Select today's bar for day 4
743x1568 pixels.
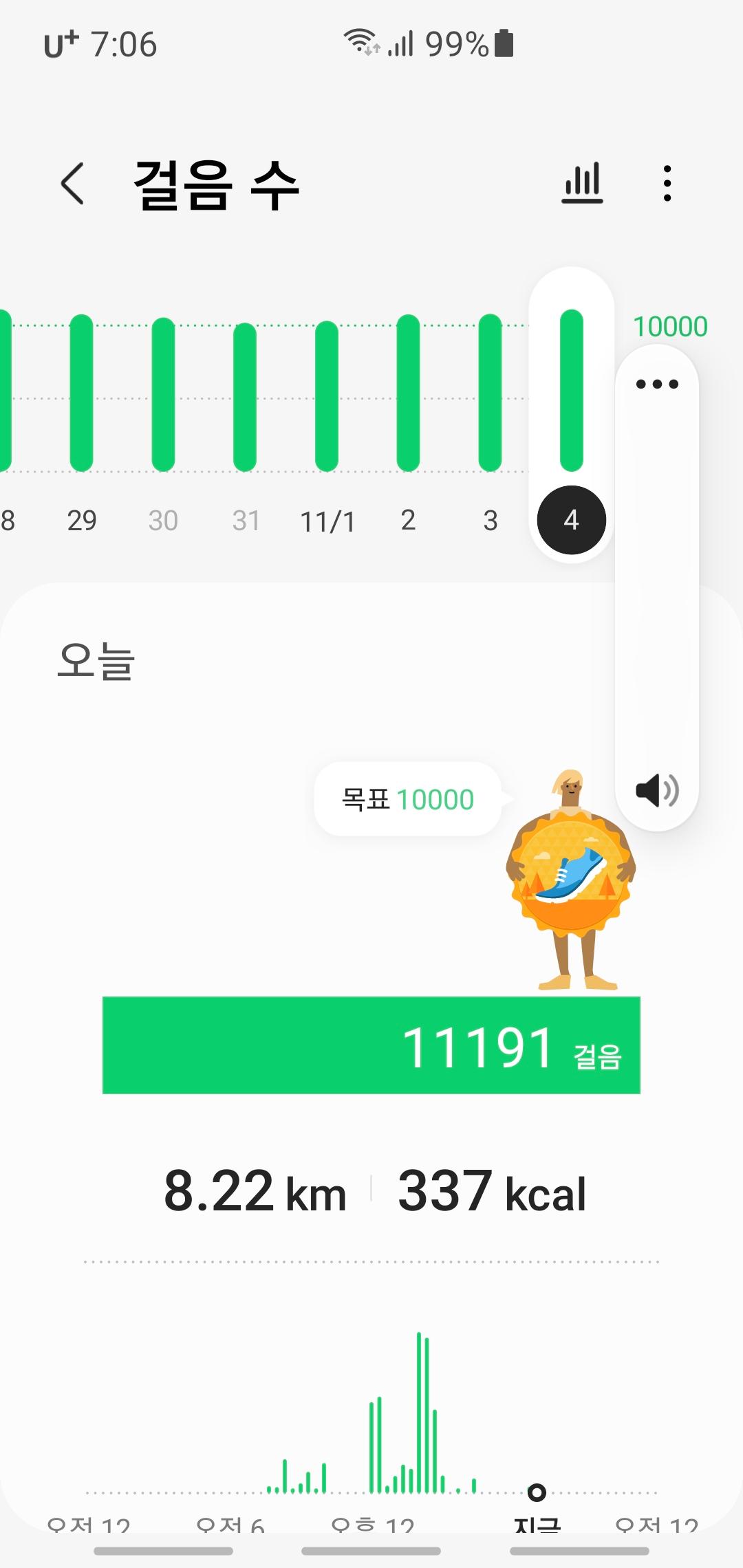coord(571,391)
